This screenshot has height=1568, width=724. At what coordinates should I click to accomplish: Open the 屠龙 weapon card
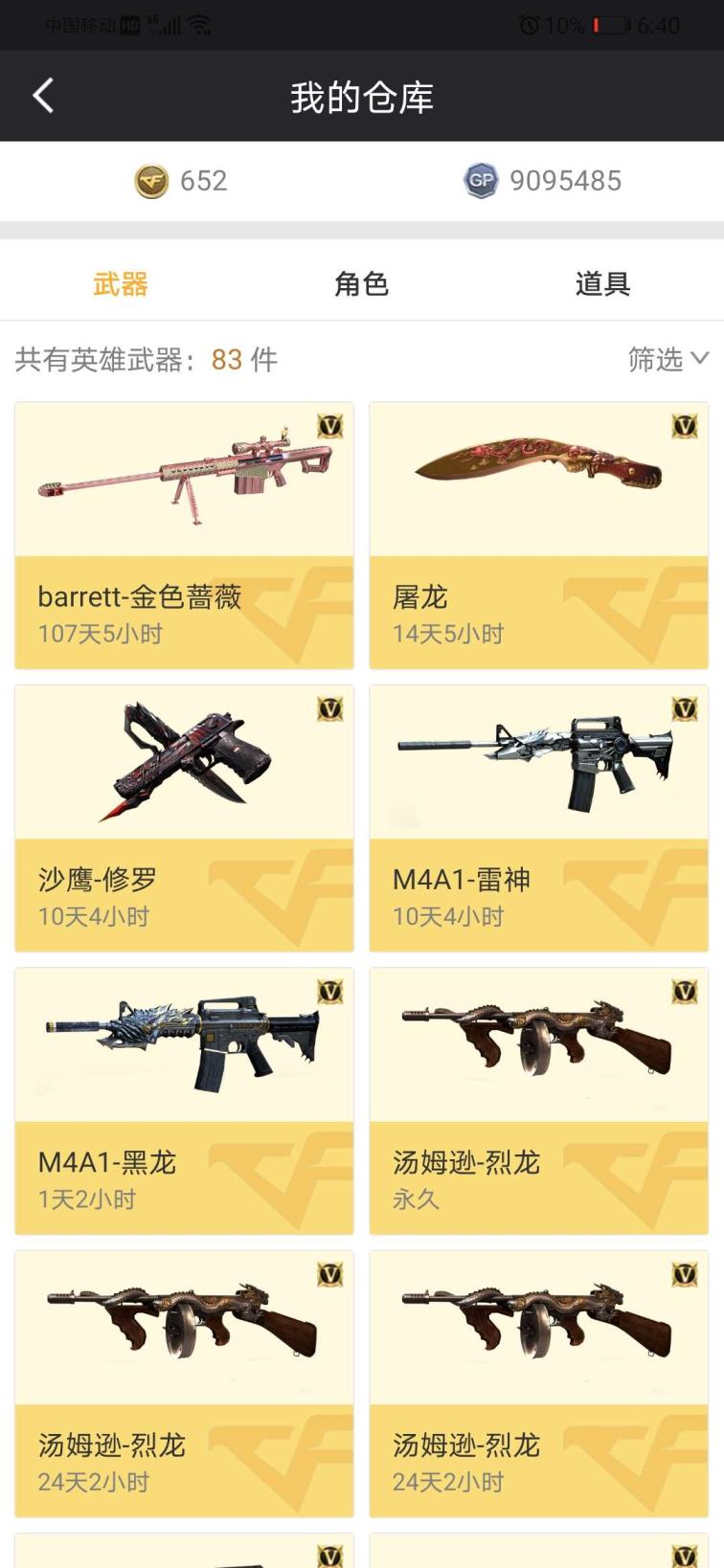coord(538,535)
